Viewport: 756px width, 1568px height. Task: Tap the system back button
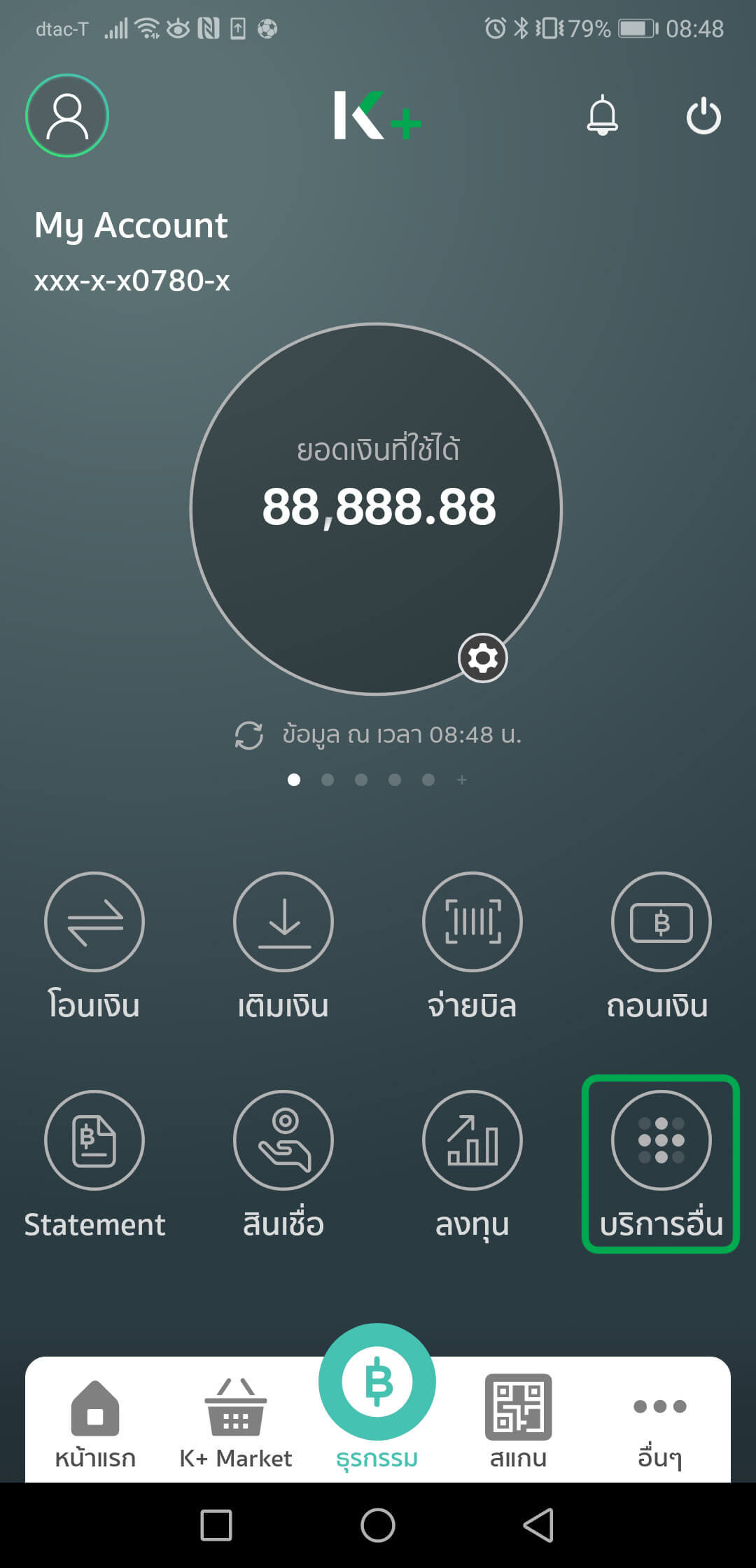538,1525
